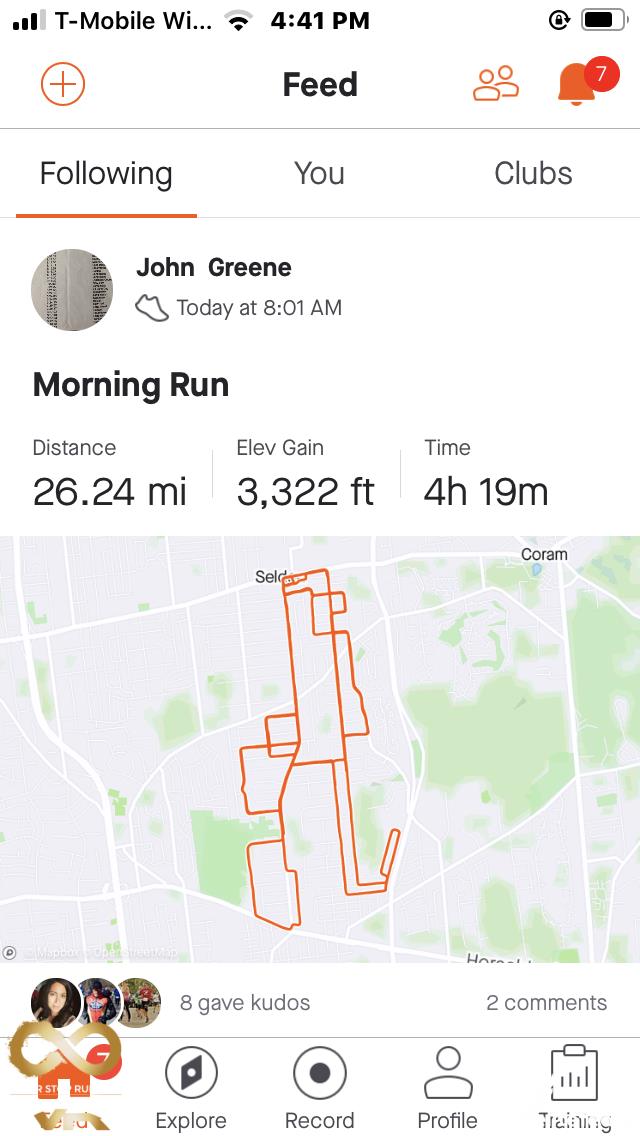Open the 2 comments
Image resolution: width=640 pixels, height=1136 pixels.
[x=546, y=1003]
